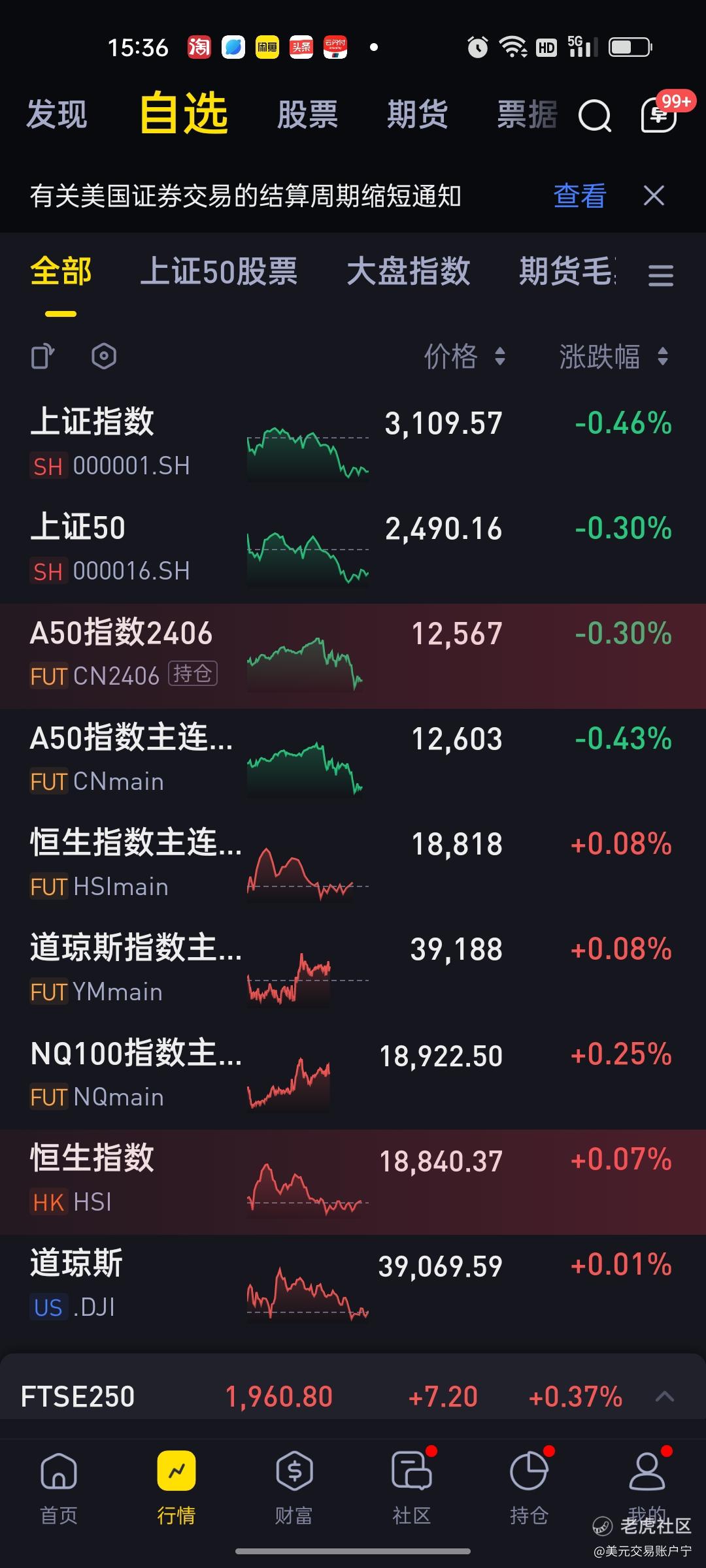Image resolution: width=706 pixels, height=1568 pixels.
Task: Open the 上证指数 000001.SH row
Action: click(x=353, y=444)
